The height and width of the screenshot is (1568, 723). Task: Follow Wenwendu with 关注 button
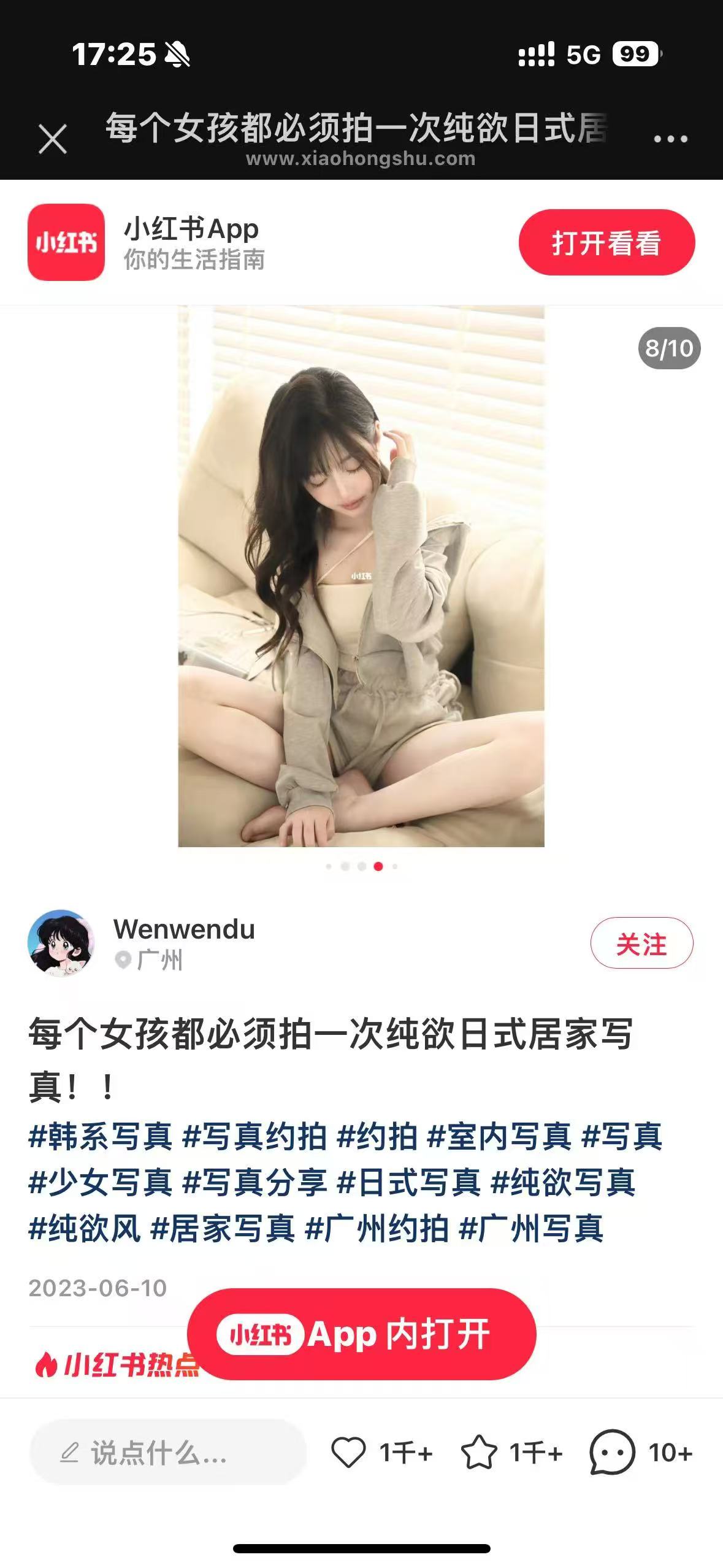(641, 943)
